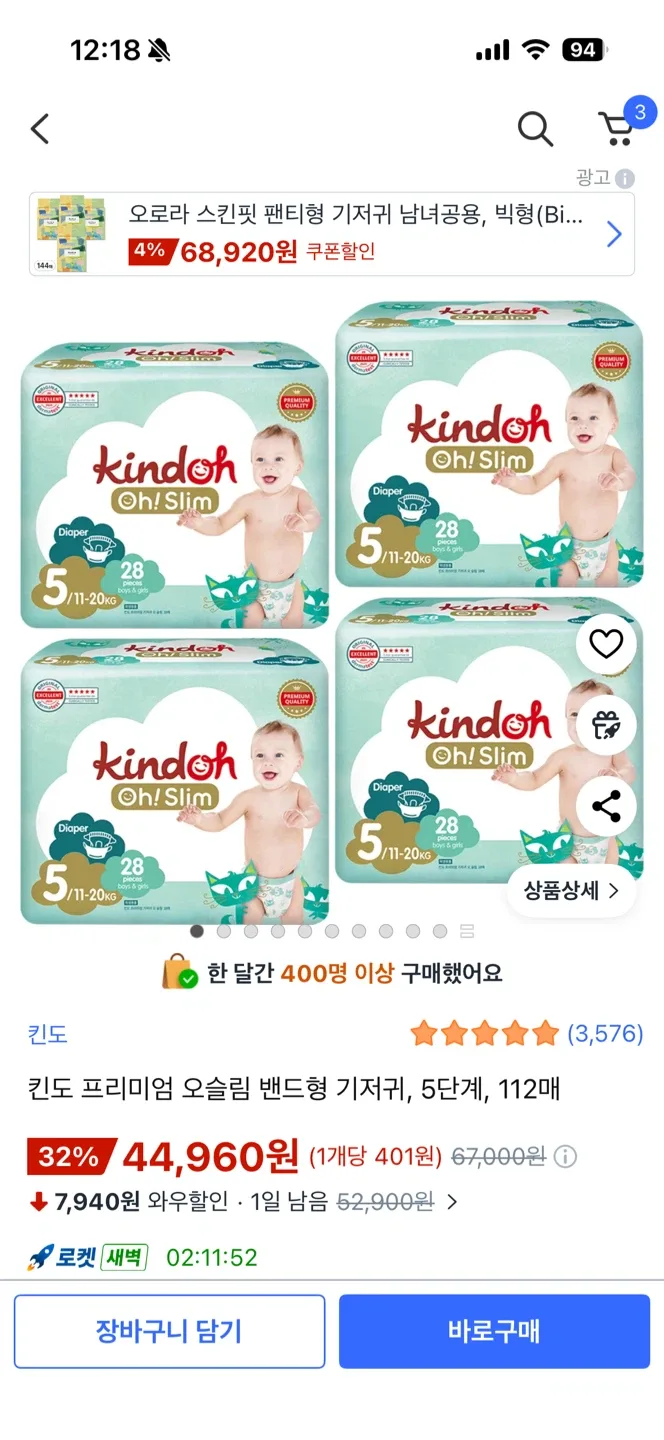Expand the 와우할인 discount details
The height and width of the screenshot is (1440, 664).
coord(452,1202)
